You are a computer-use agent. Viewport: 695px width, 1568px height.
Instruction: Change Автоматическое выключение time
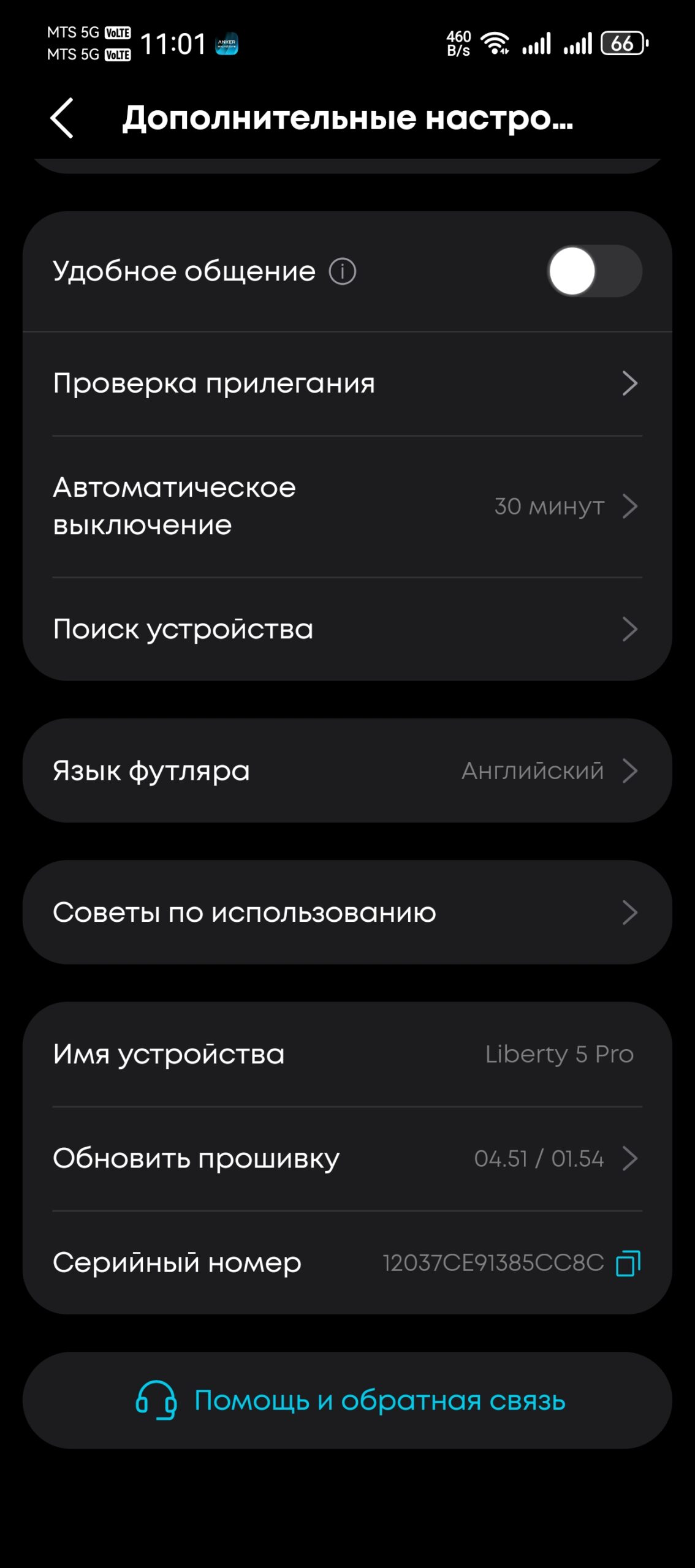click(x=347, y=507)
